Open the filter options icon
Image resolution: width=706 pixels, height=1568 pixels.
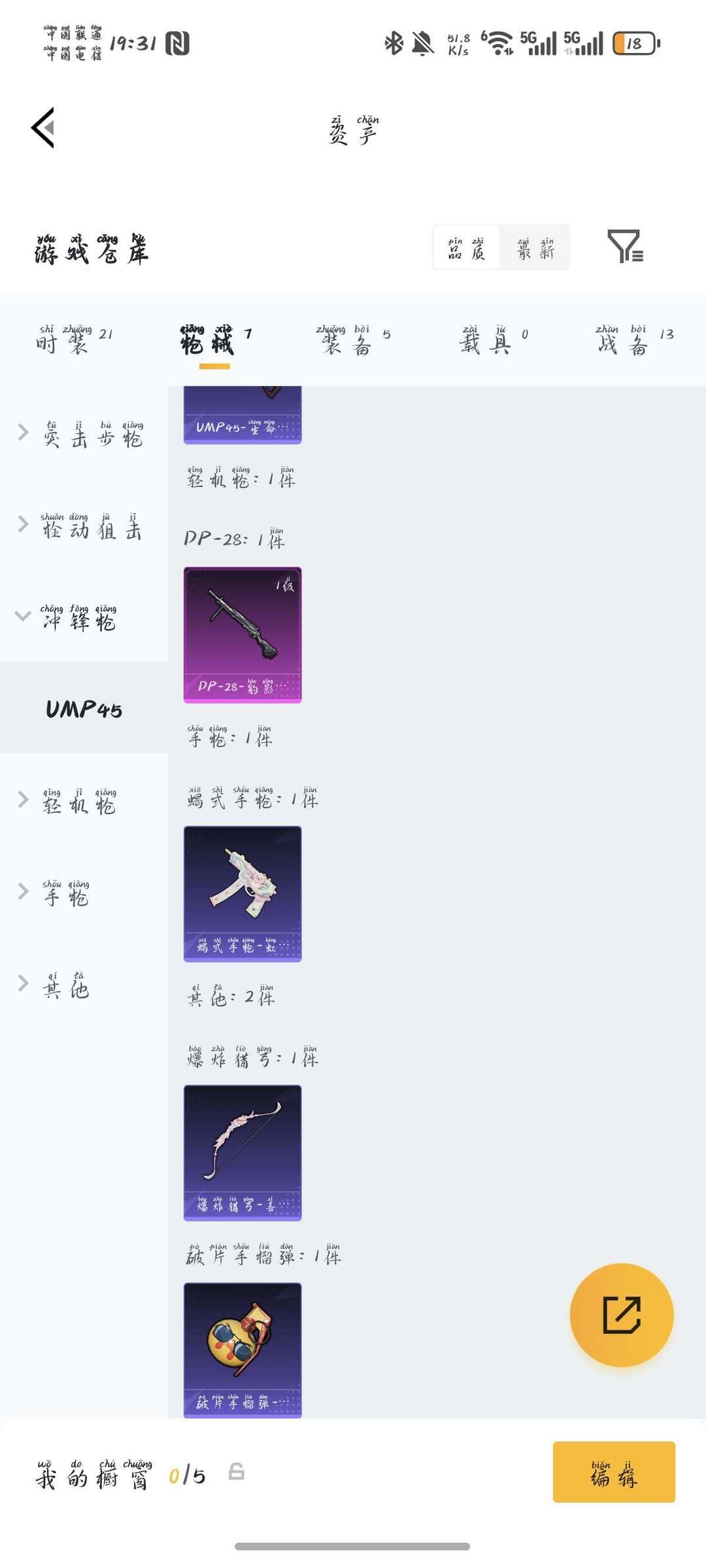click(x=625, y=247)
